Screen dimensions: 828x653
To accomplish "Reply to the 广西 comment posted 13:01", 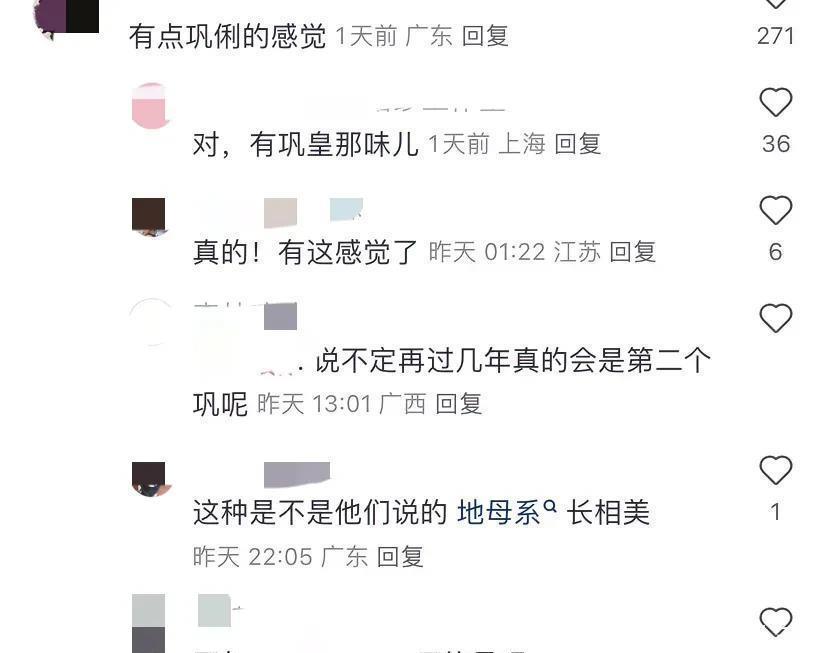I will tap(458, 404).
